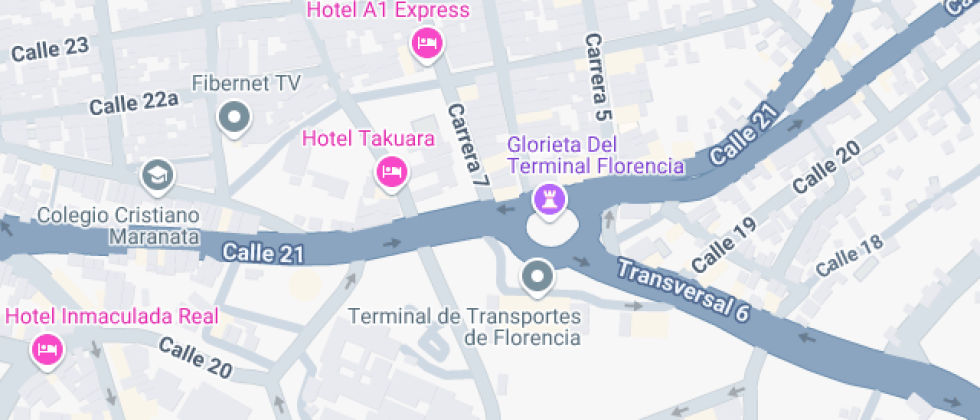The width and height of the screenshot is (980, 420).
Task: Open the Hotel Inmaculada Real pin
Action: pyautogui.click(x=46, y=350)
